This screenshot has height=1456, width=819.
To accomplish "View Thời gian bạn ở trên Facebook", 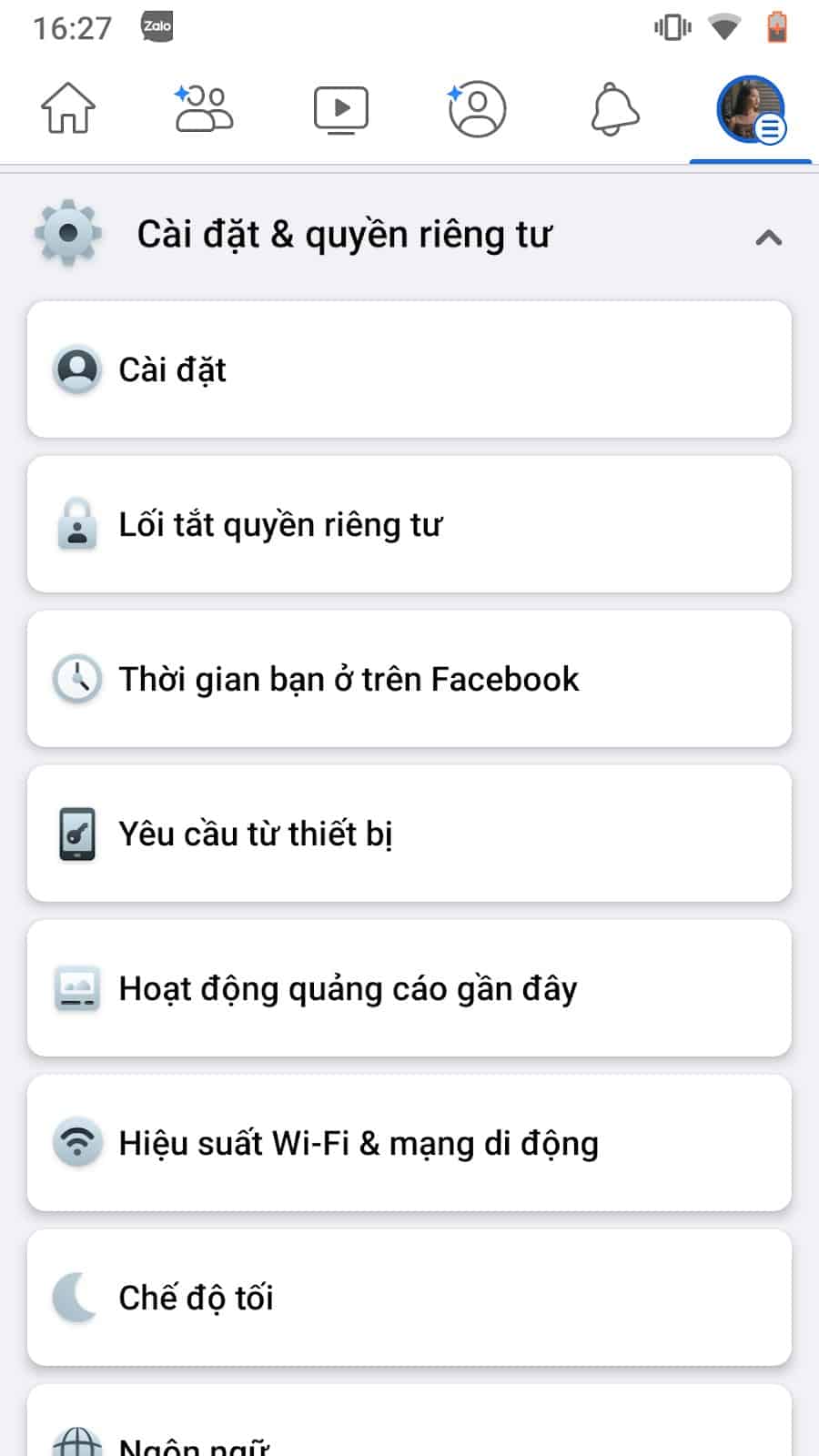I will [x=409, y=679].
